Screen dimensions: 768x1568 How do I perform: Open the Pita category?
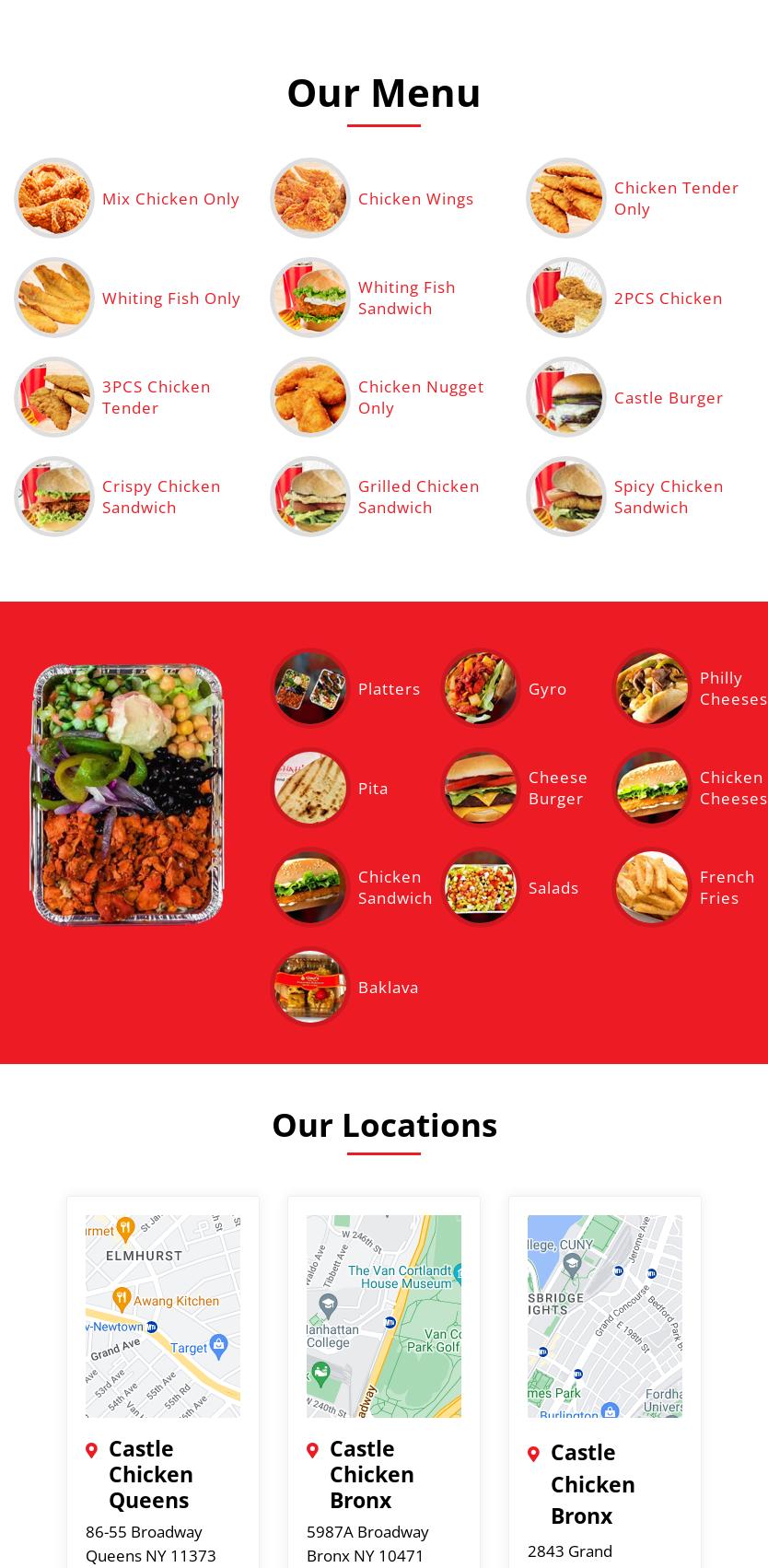[x=372, y=789]
